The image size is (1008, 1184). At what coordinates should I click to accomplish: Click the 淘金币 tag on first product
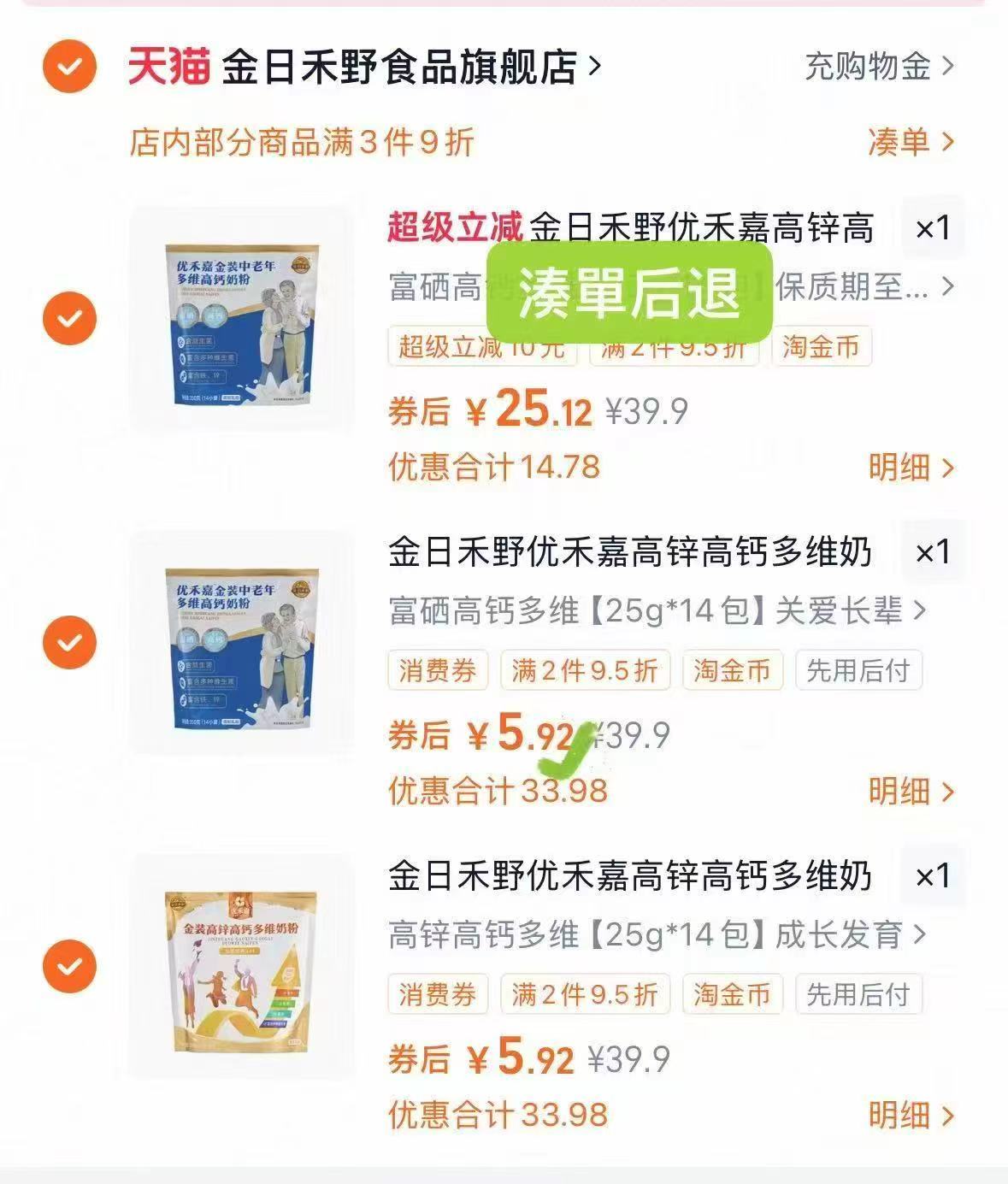(822, 347)
